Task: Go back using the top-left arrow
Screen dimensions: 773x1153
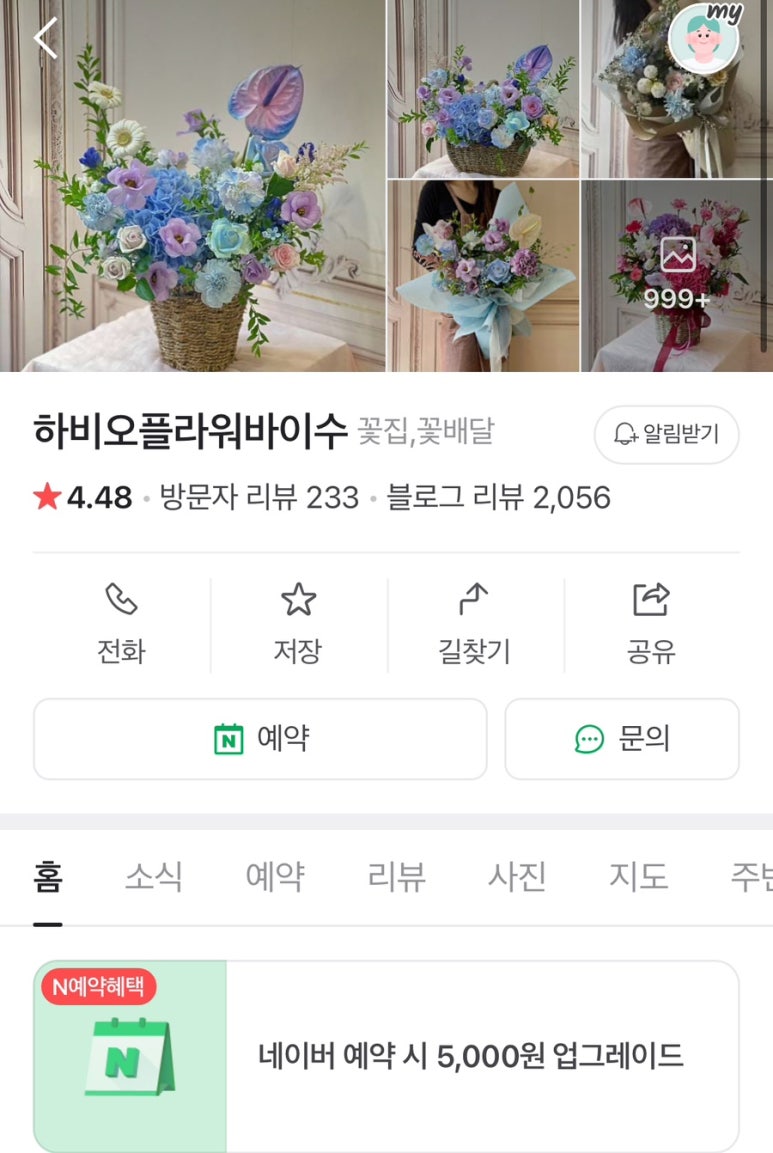Action: click(46, 38)
